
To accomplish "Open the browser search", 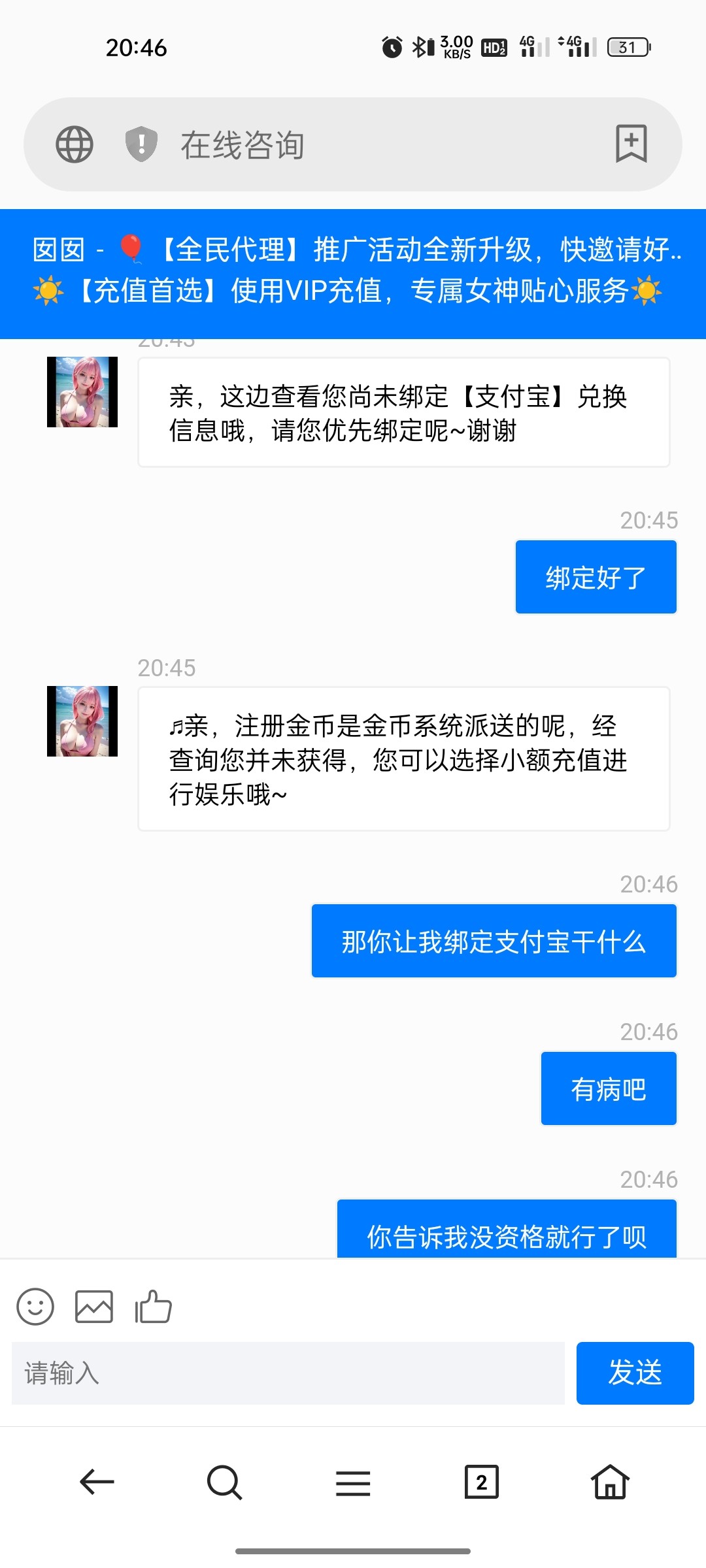I will (x=224, y=1482).
